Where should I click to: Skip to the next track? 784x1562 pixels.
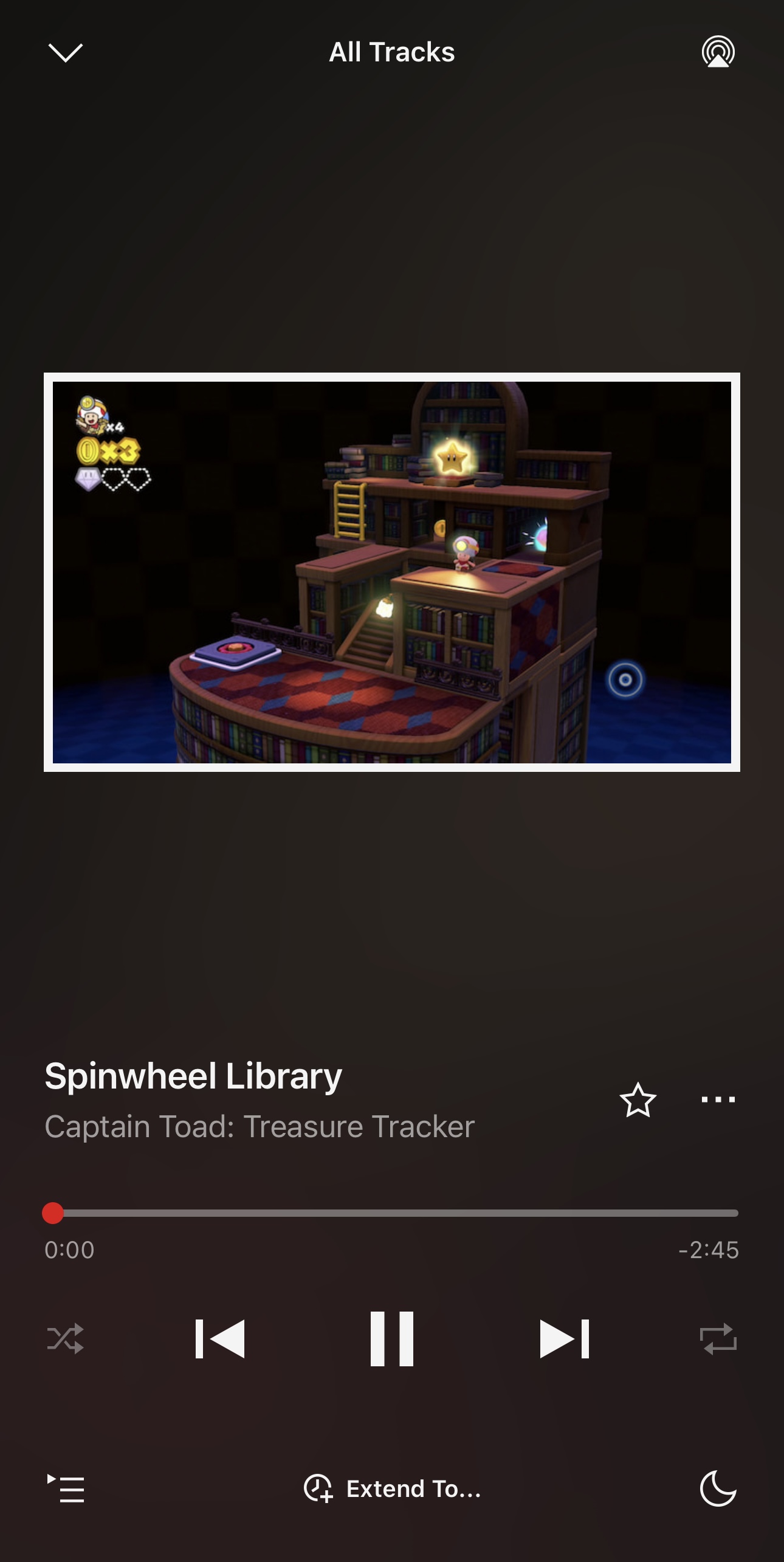[x=565, y=1338]
